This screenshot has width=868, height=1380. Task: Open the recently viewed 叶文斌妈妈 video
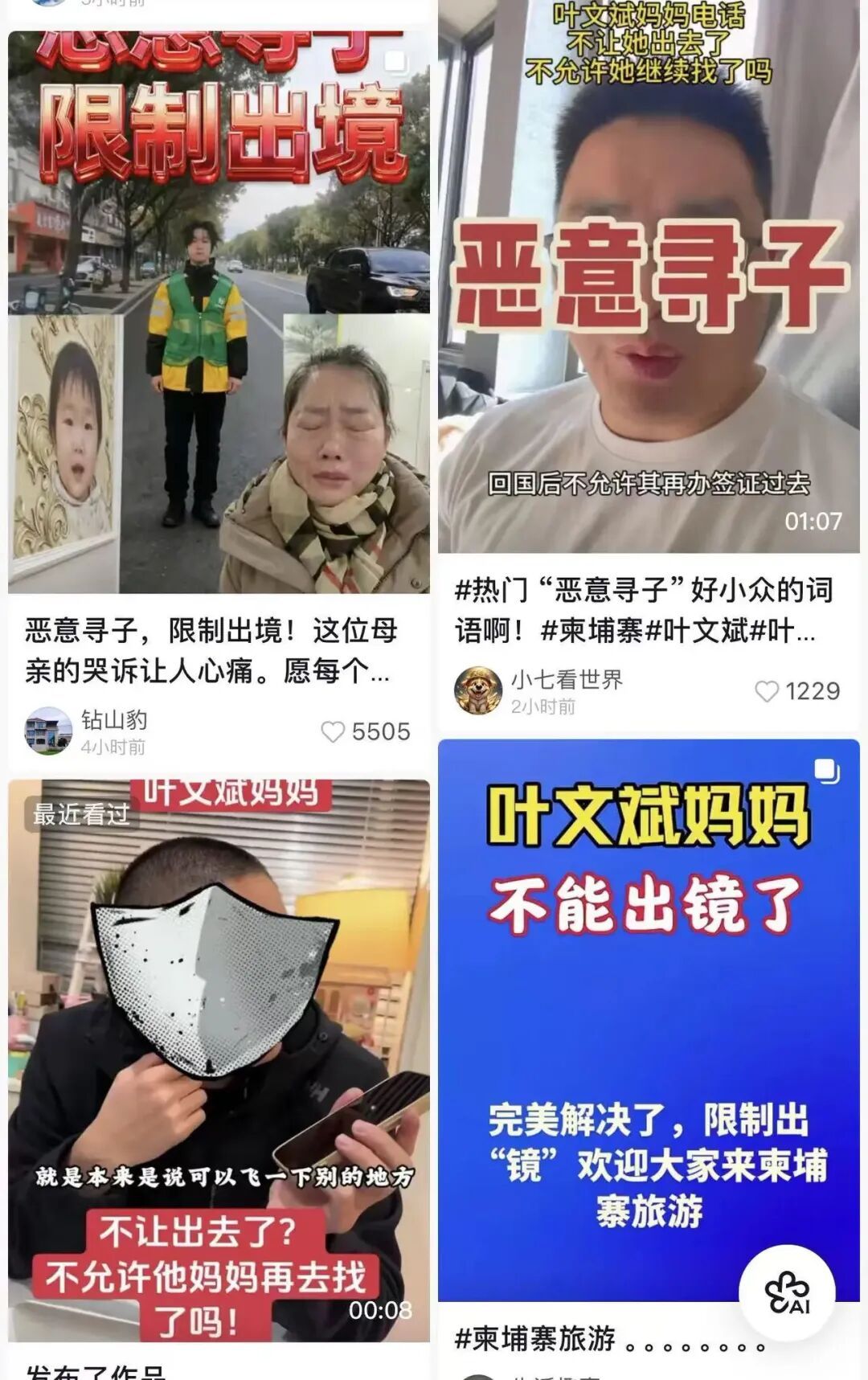point(219,1061)
